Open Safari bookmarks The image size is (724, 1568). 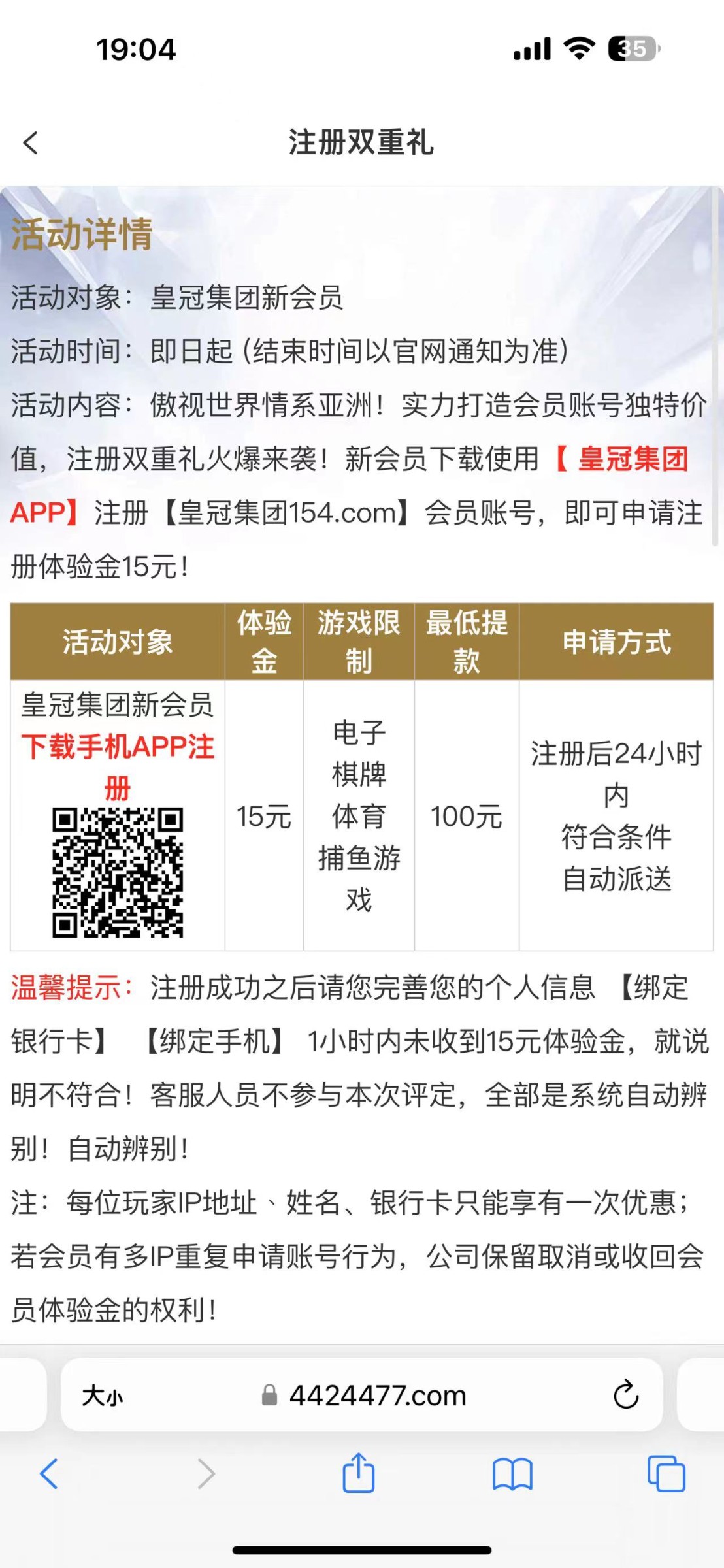(512, 1474)
